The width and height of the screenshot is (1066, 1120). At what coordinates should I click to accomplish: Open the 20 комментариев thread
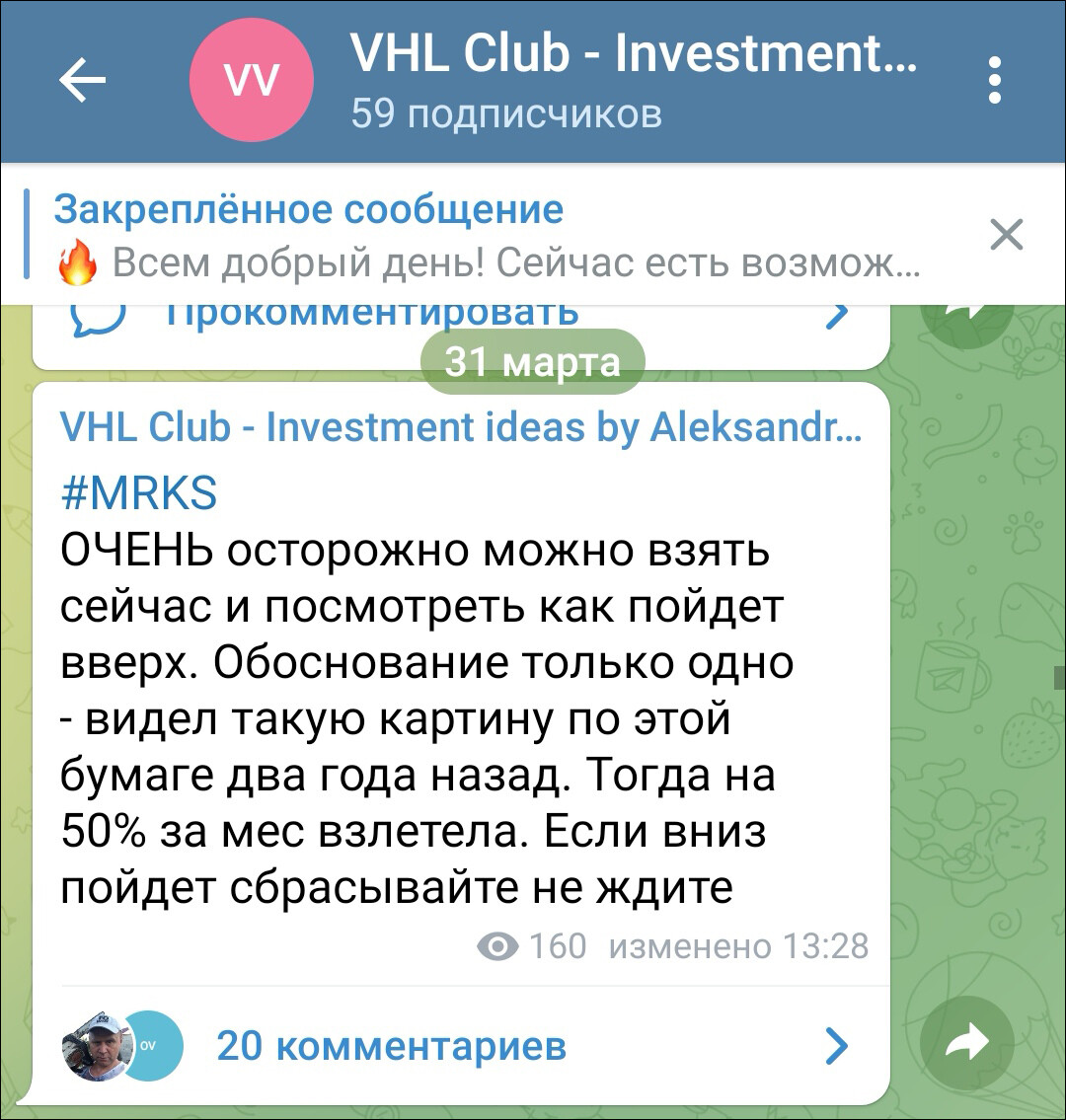click(391, 1045)
